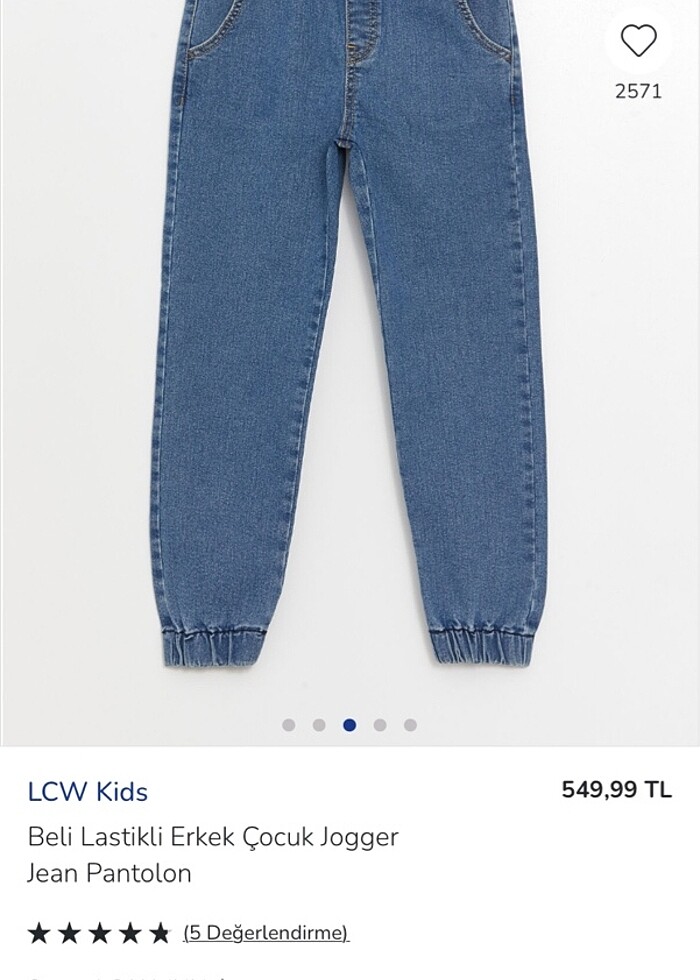
Task: Open the 5 Değerlendirme reviews link
Action: 265,933
